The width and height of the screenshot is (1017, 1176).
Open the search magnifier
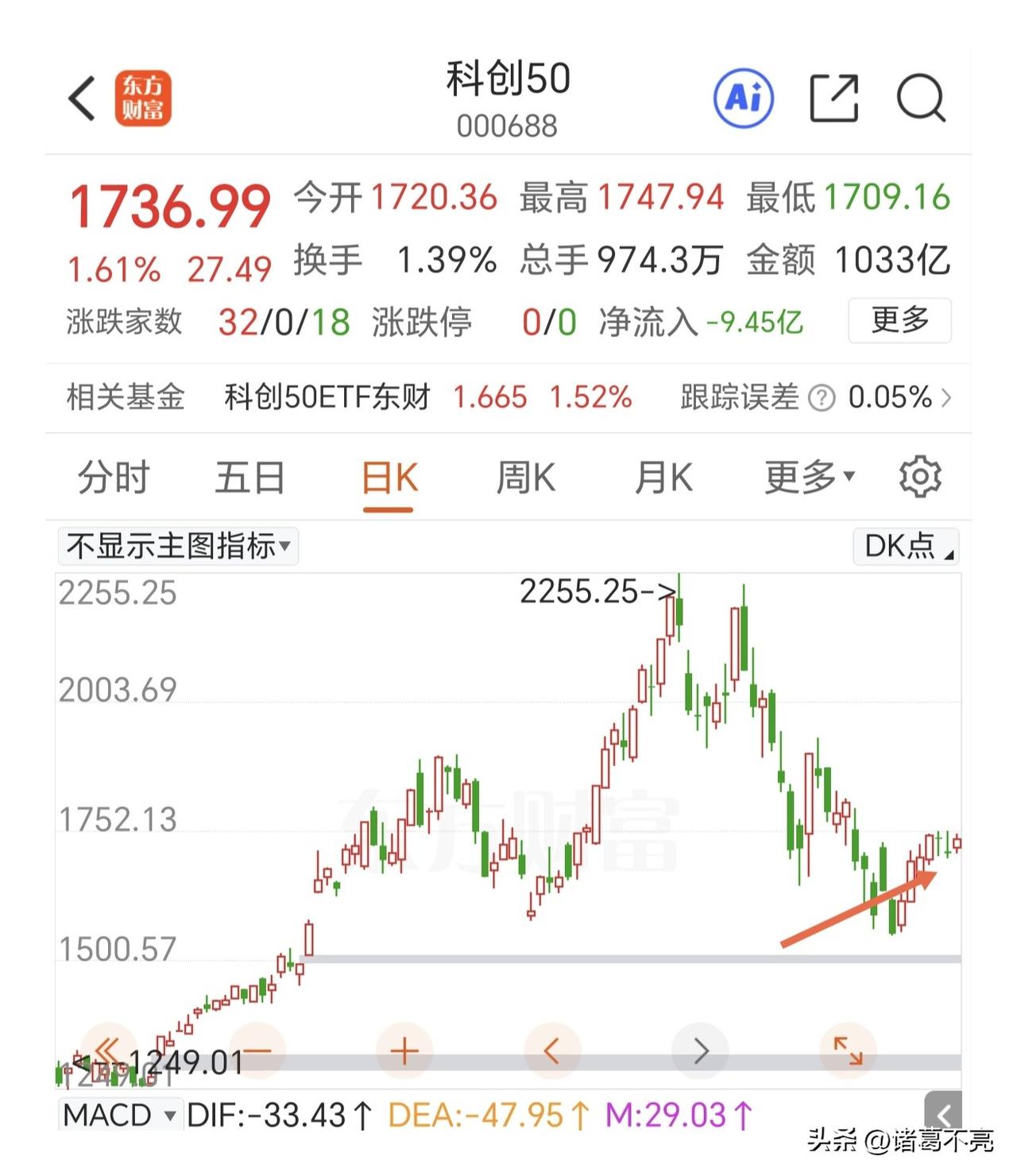point(921,99)
